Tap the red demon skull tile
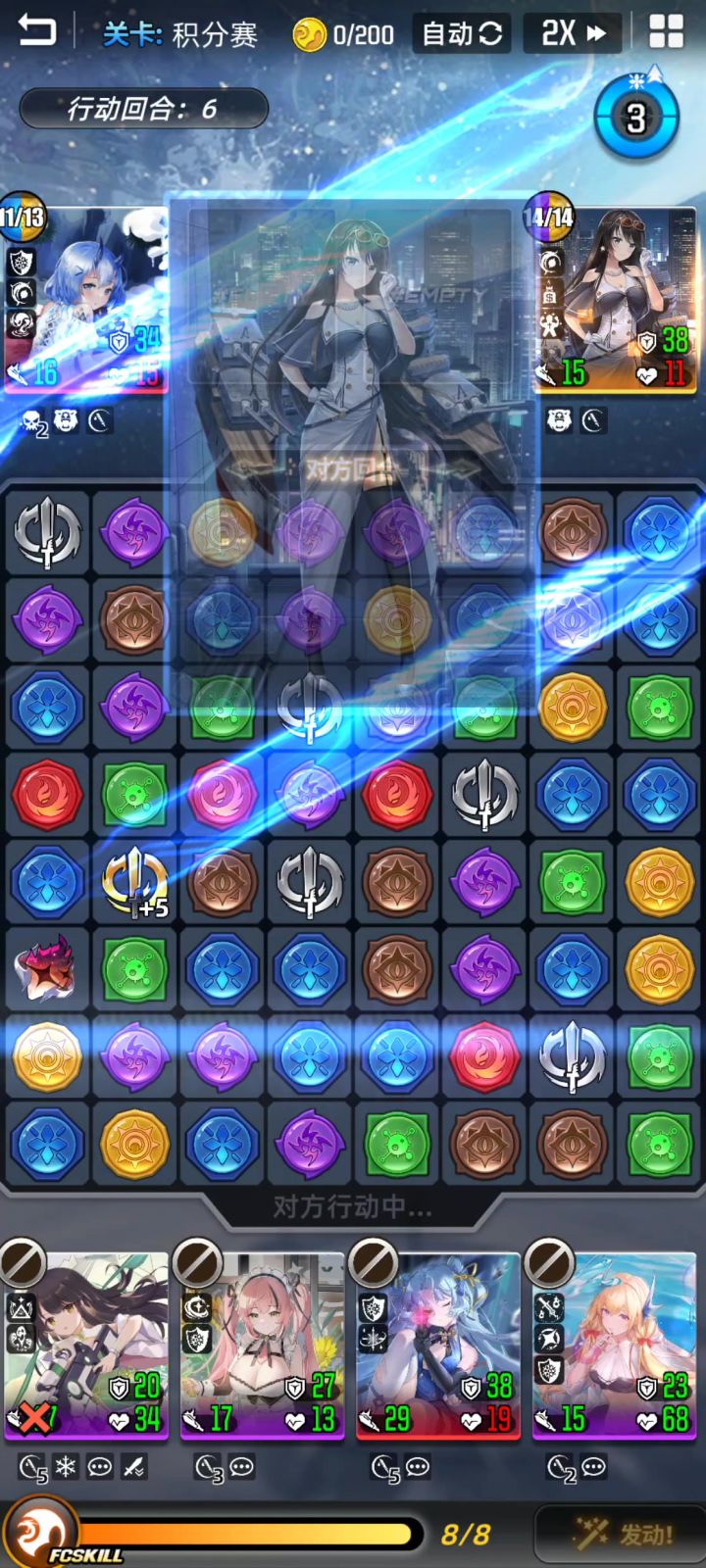 pyautogui.click(x=46, y=968)
